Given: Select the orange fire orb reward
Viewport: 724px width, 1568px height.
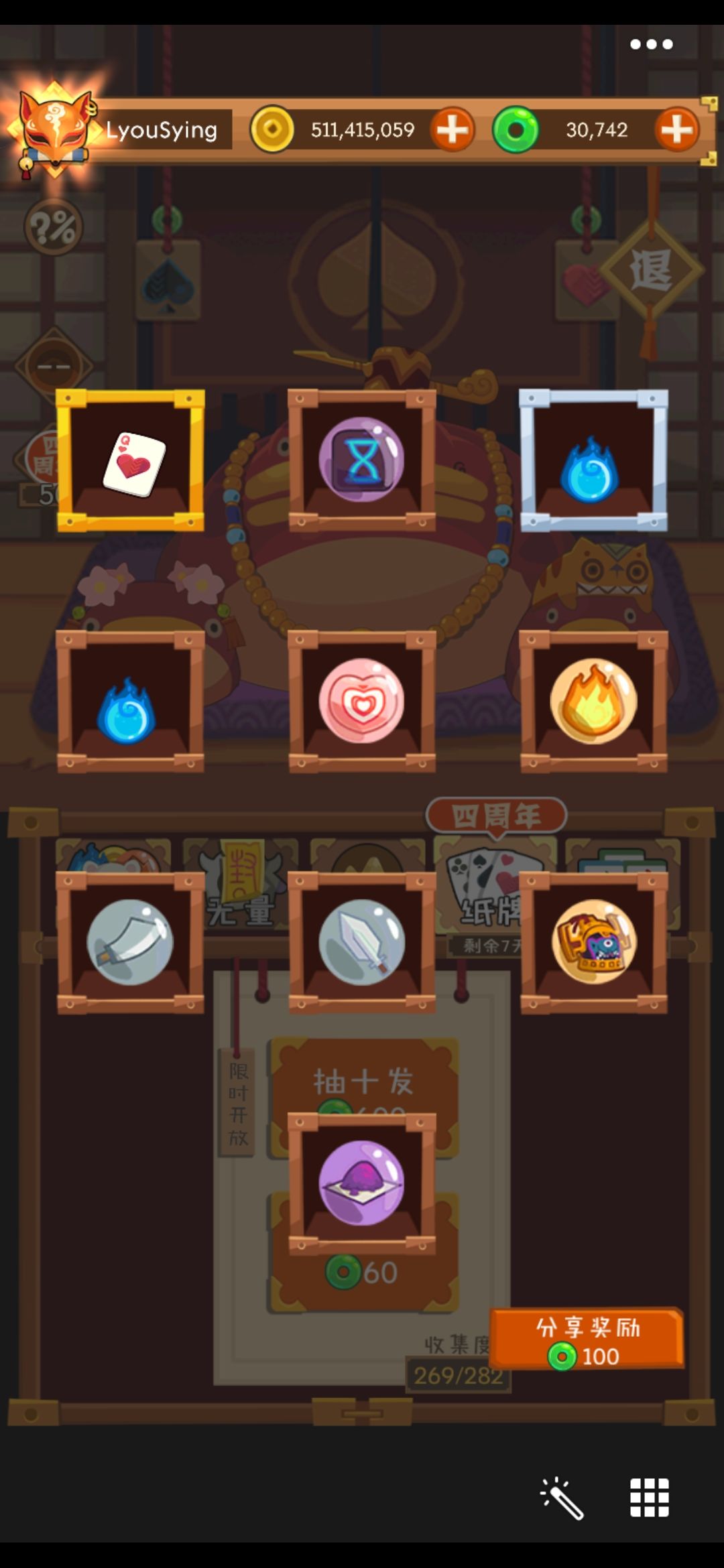Looking at the screenshot, I should [x=593, y=702].
